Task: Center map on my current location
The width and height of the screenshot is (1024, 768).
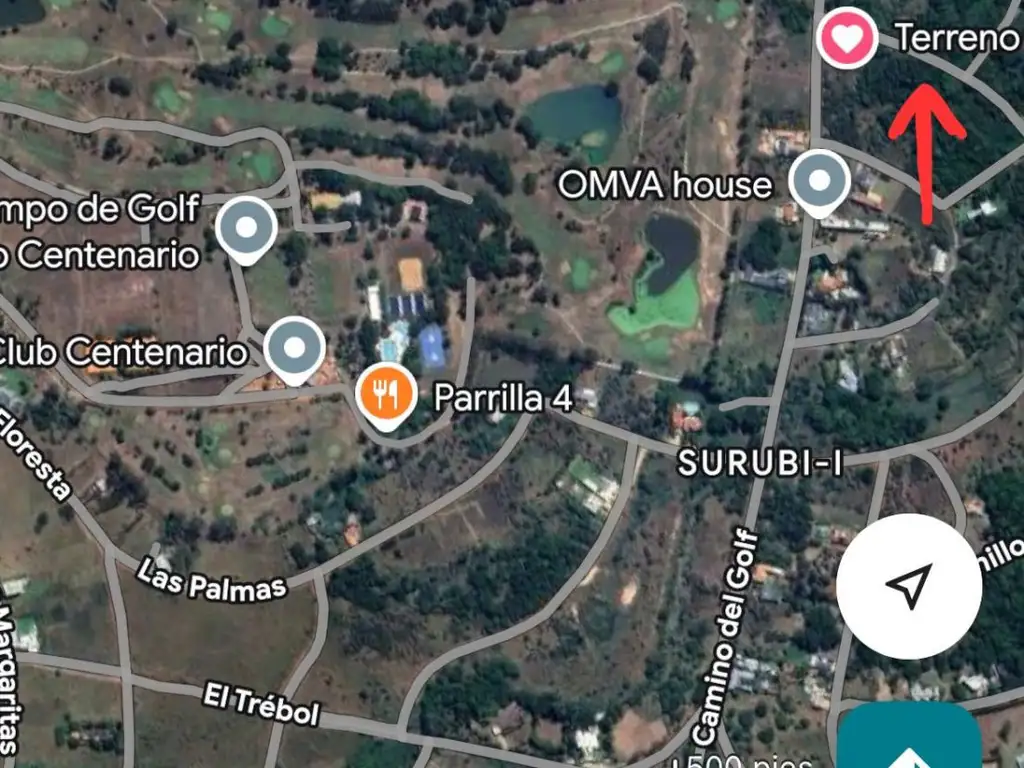Action: click(x=908, y=586)
